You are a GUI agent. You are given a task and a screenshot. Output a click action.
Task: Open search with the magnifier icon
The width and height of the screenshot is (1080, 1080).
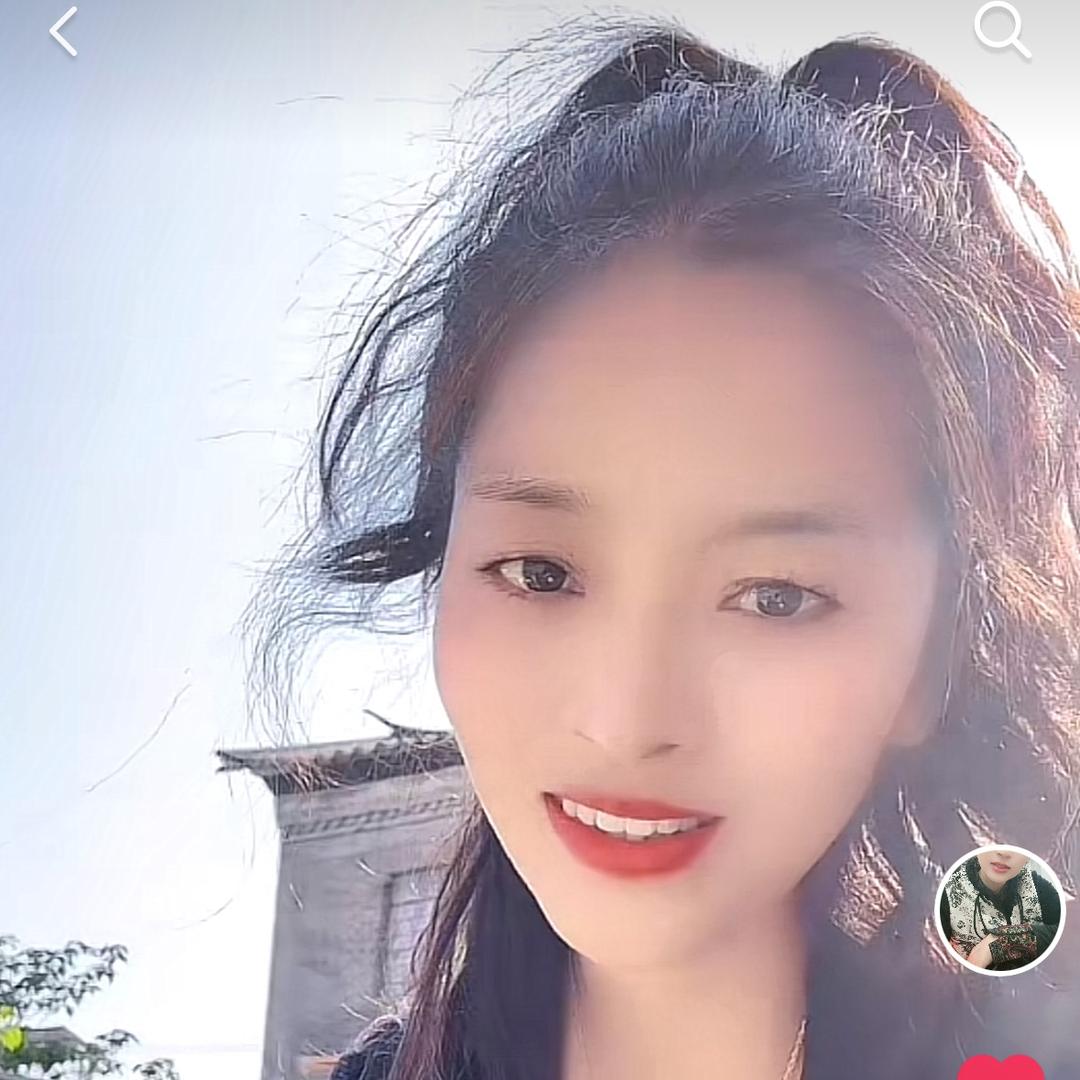point(1001,30)
